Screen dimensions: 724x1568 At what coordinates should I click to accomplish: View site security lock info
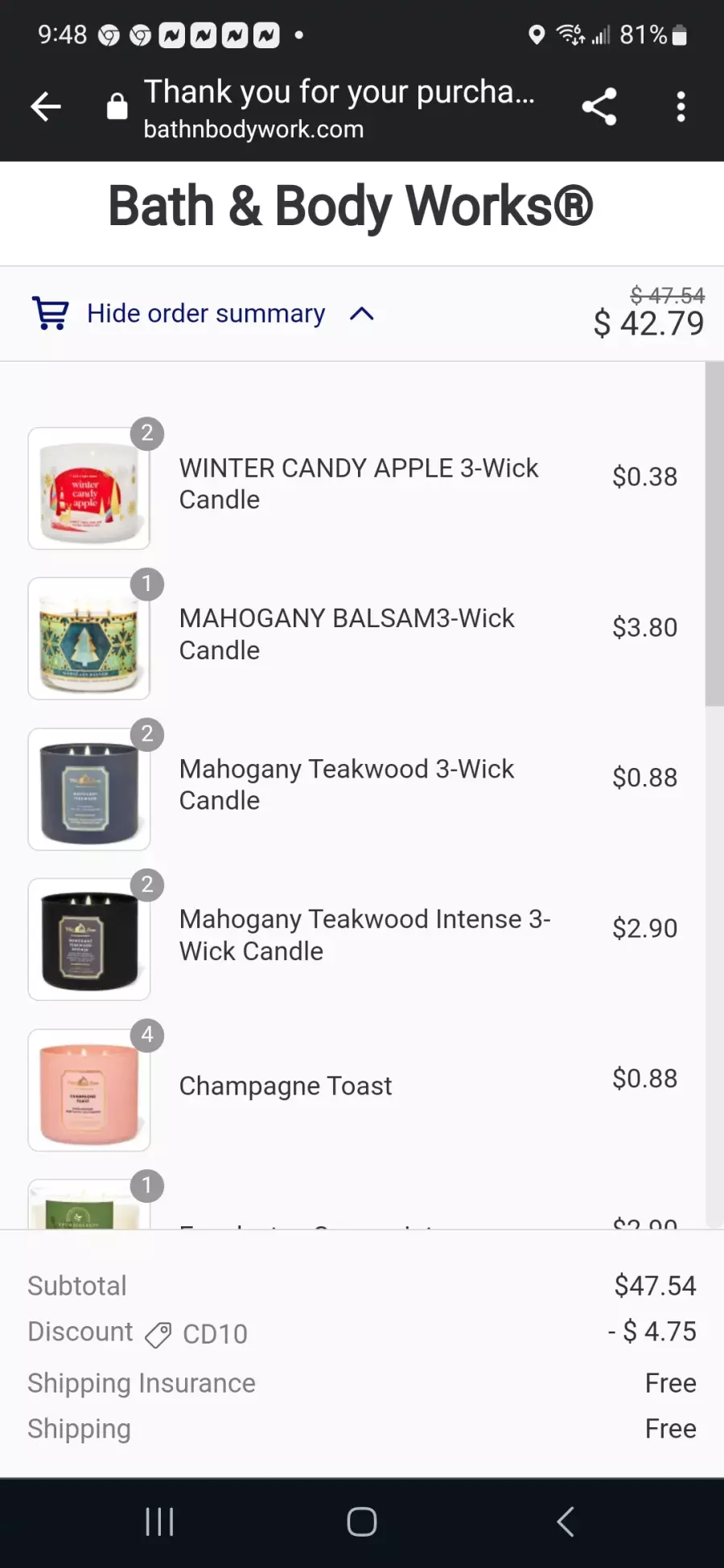(x=117, y=106)
